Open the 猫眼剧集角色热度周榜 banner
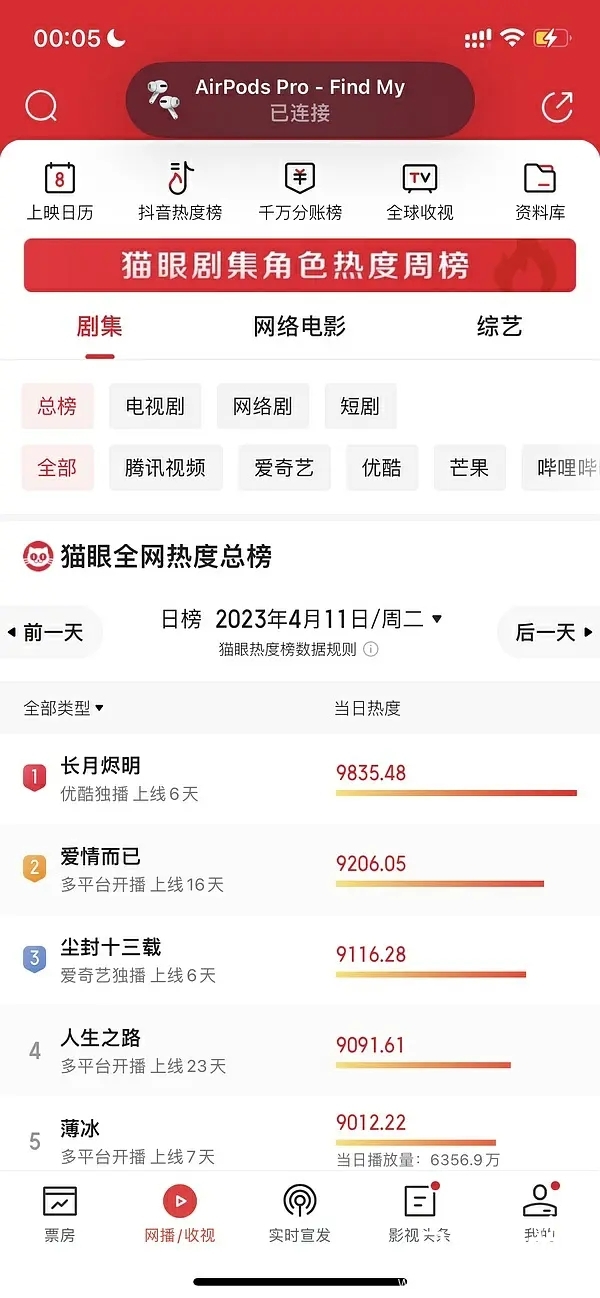 [300, 266]
